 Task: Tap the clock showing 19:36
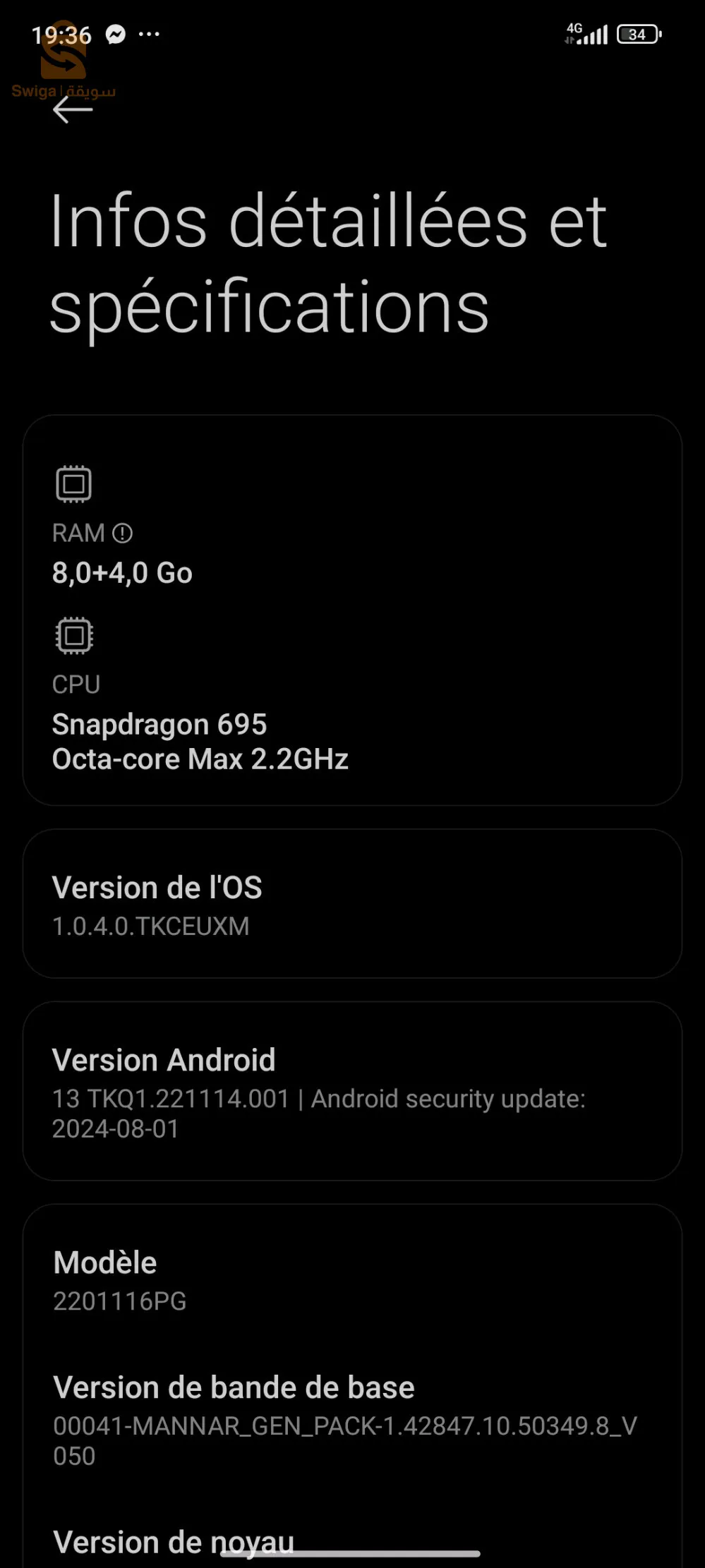pos(62,35)
